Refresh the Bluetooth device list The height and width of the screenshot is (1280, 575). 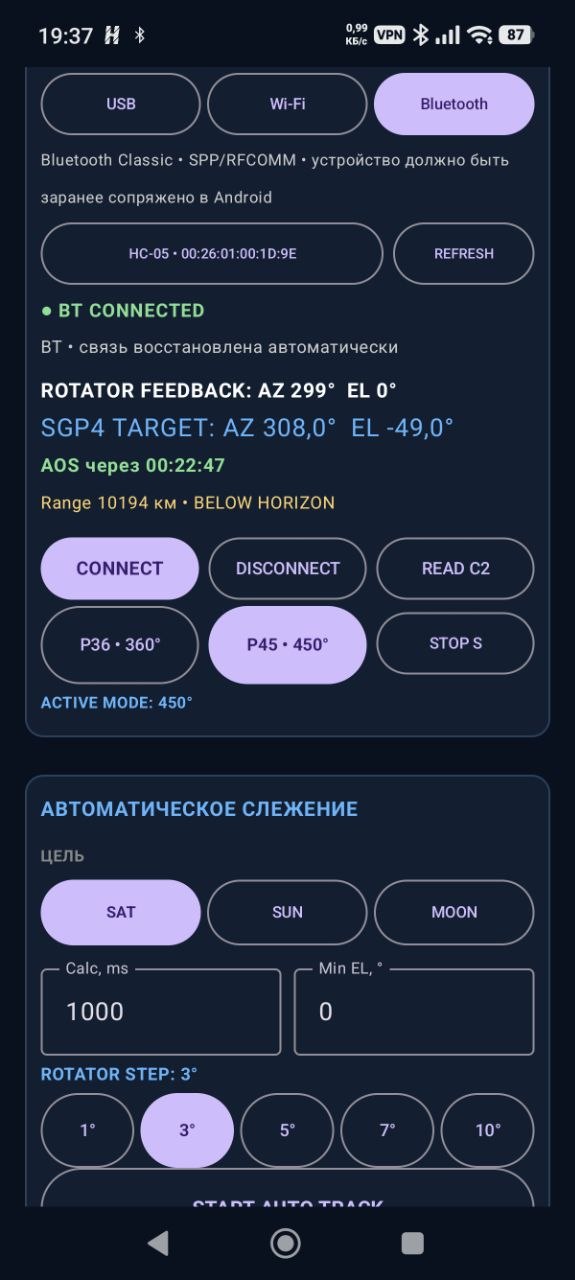click(464, 254)
